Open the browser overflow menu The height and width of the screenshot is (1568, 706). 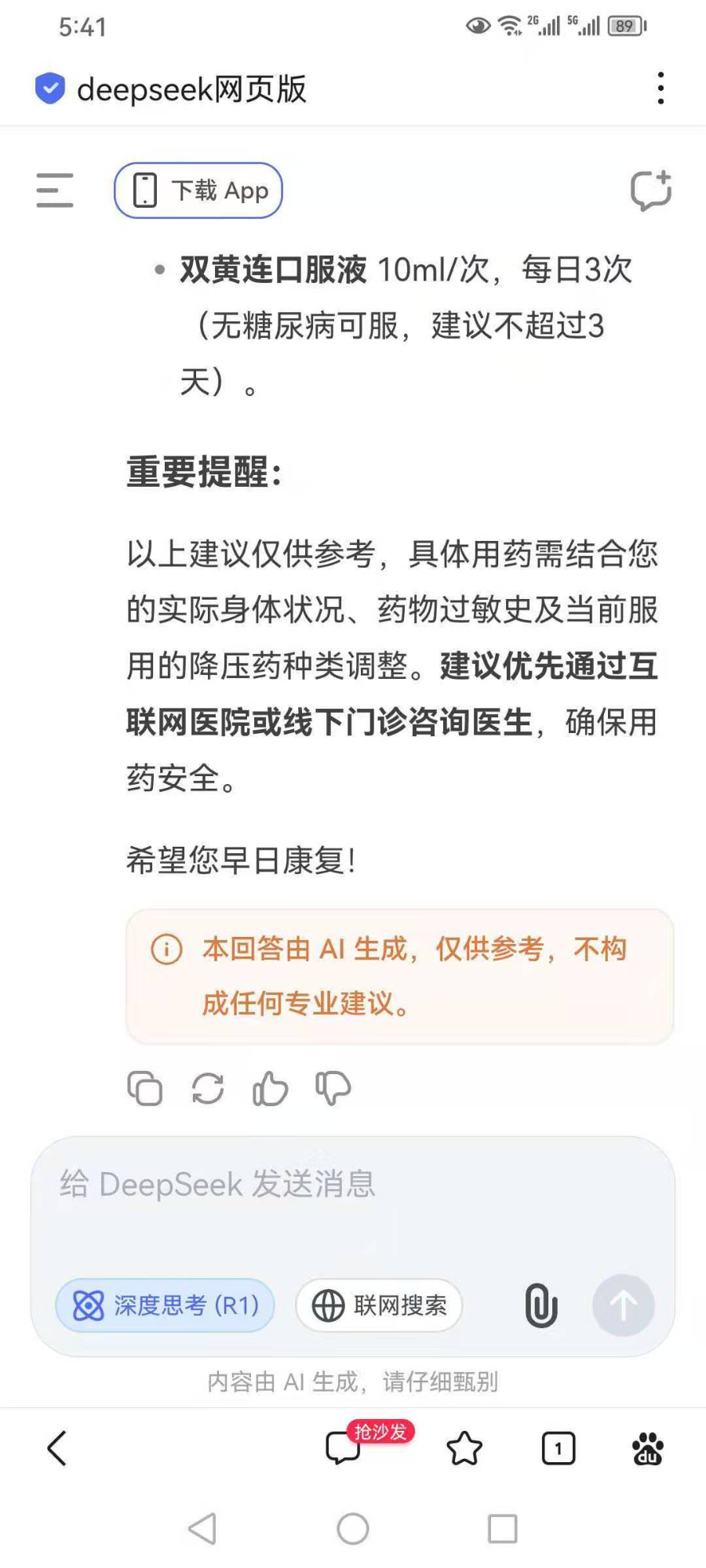(661, 88)
